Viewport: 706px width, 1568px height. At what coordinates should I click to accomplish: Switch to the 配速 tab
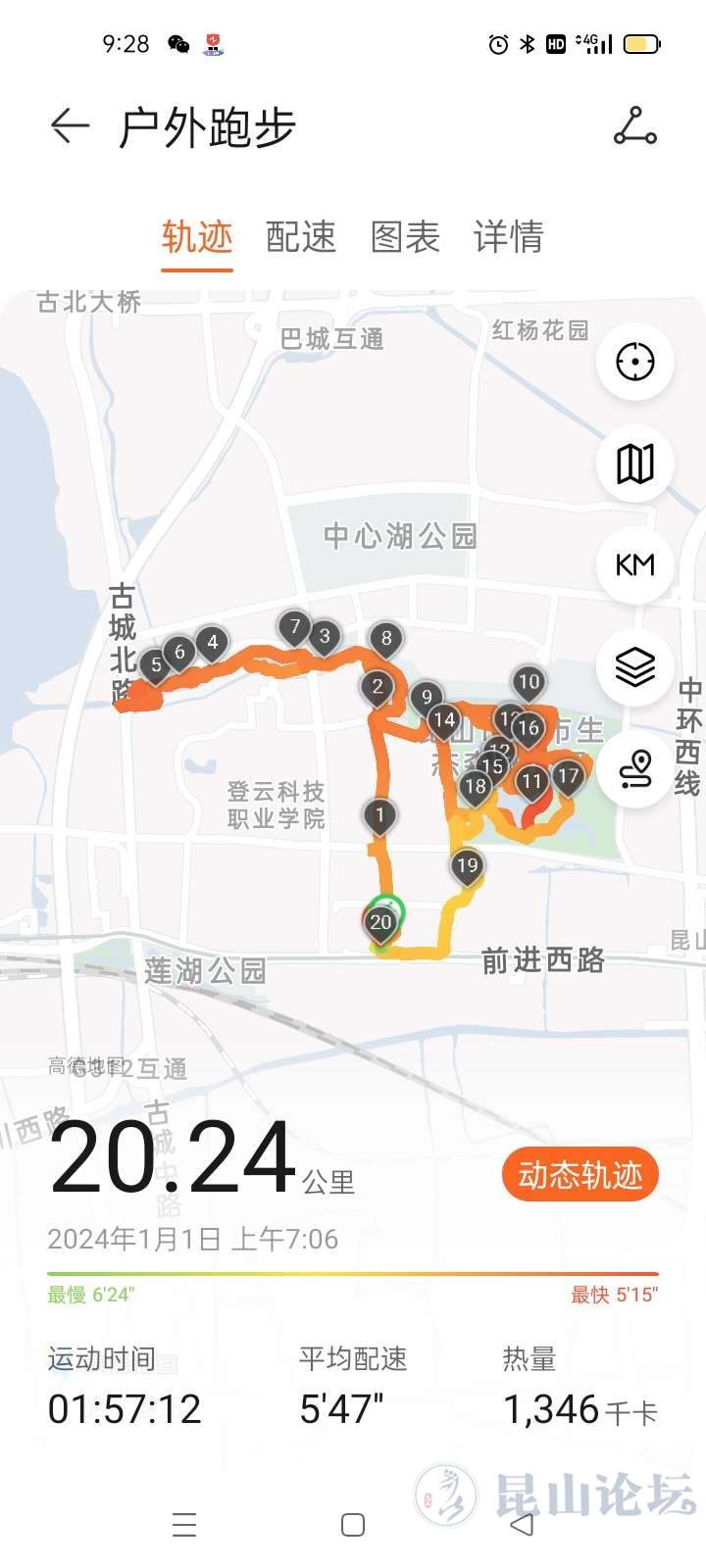point(301,237)
